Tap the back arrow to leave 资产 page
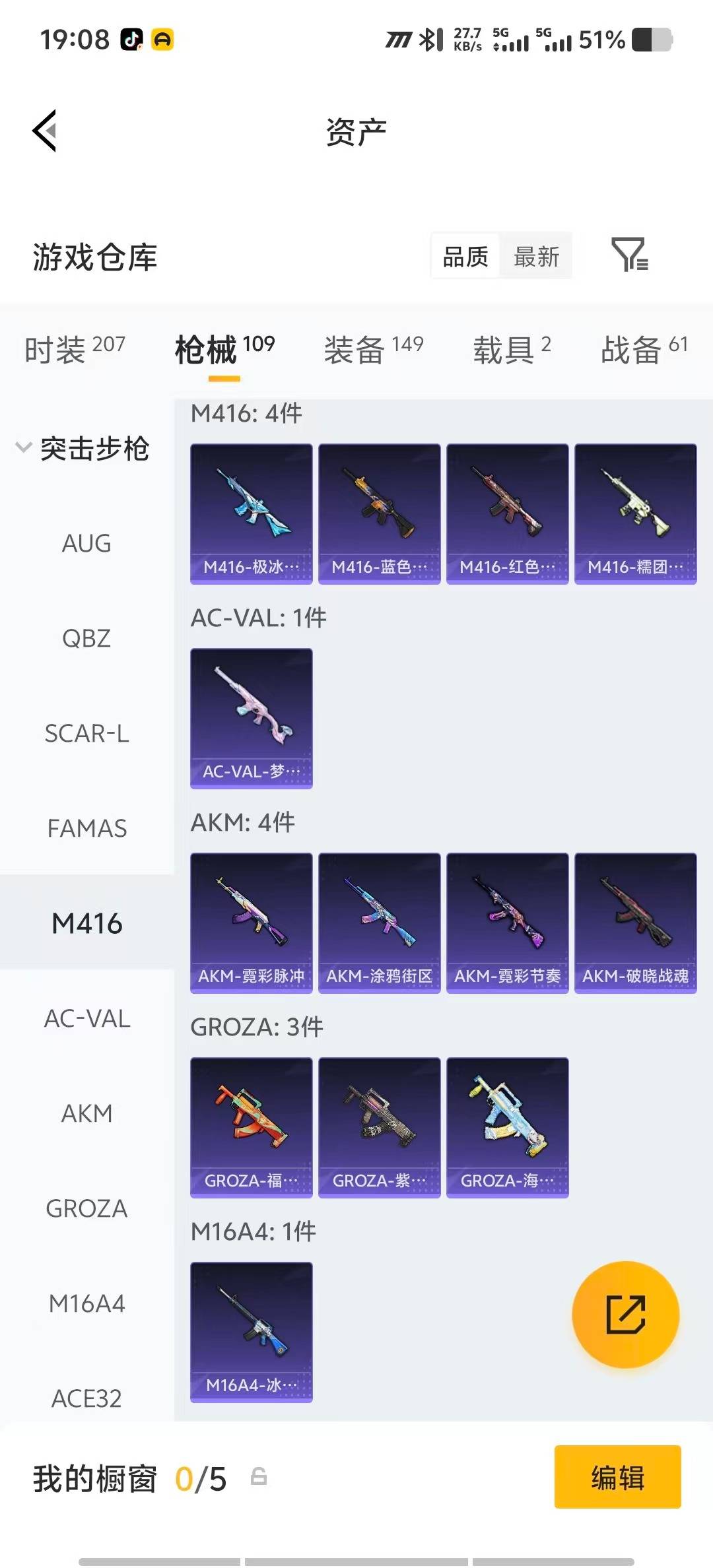 pos(44,131)
